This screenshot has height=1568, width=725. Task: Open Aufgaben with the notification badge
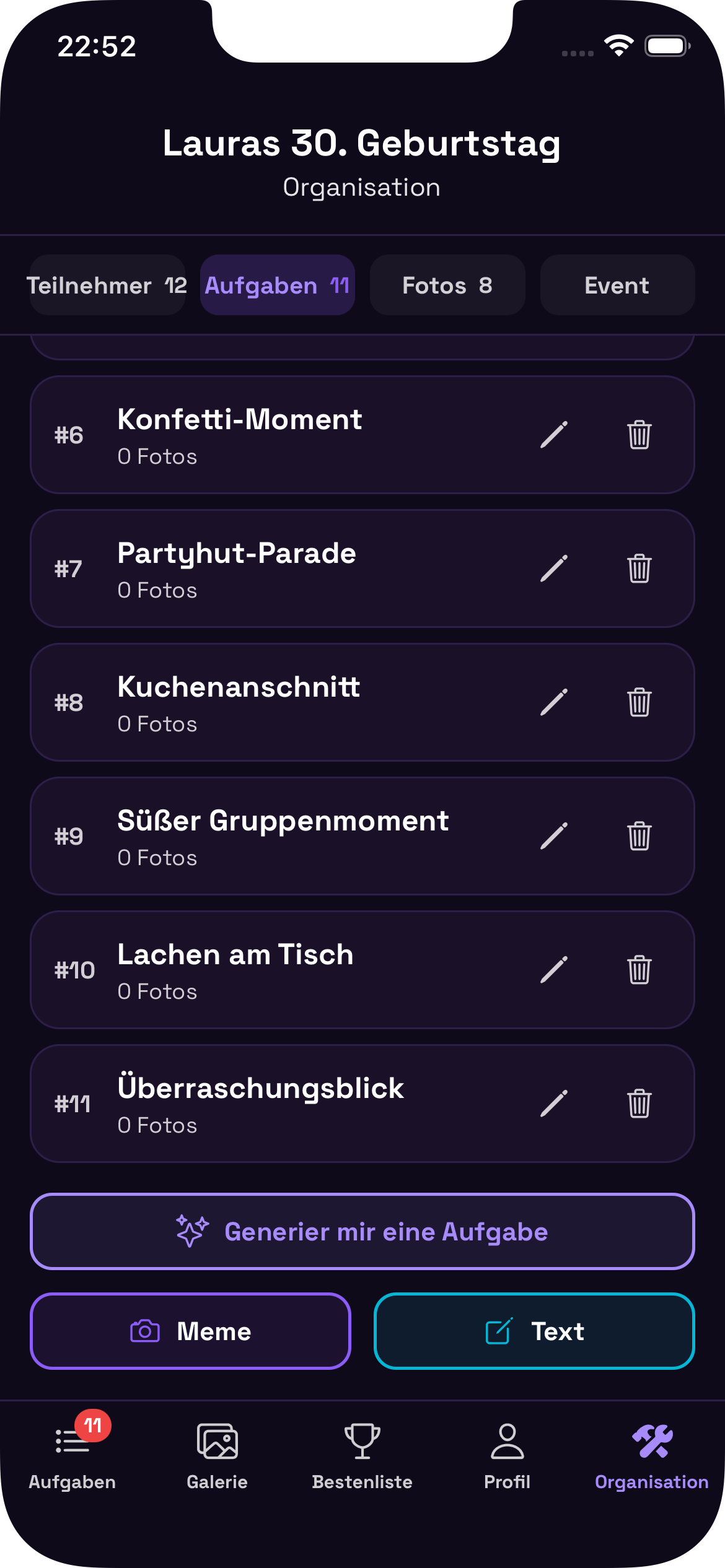click(71, 1455)
